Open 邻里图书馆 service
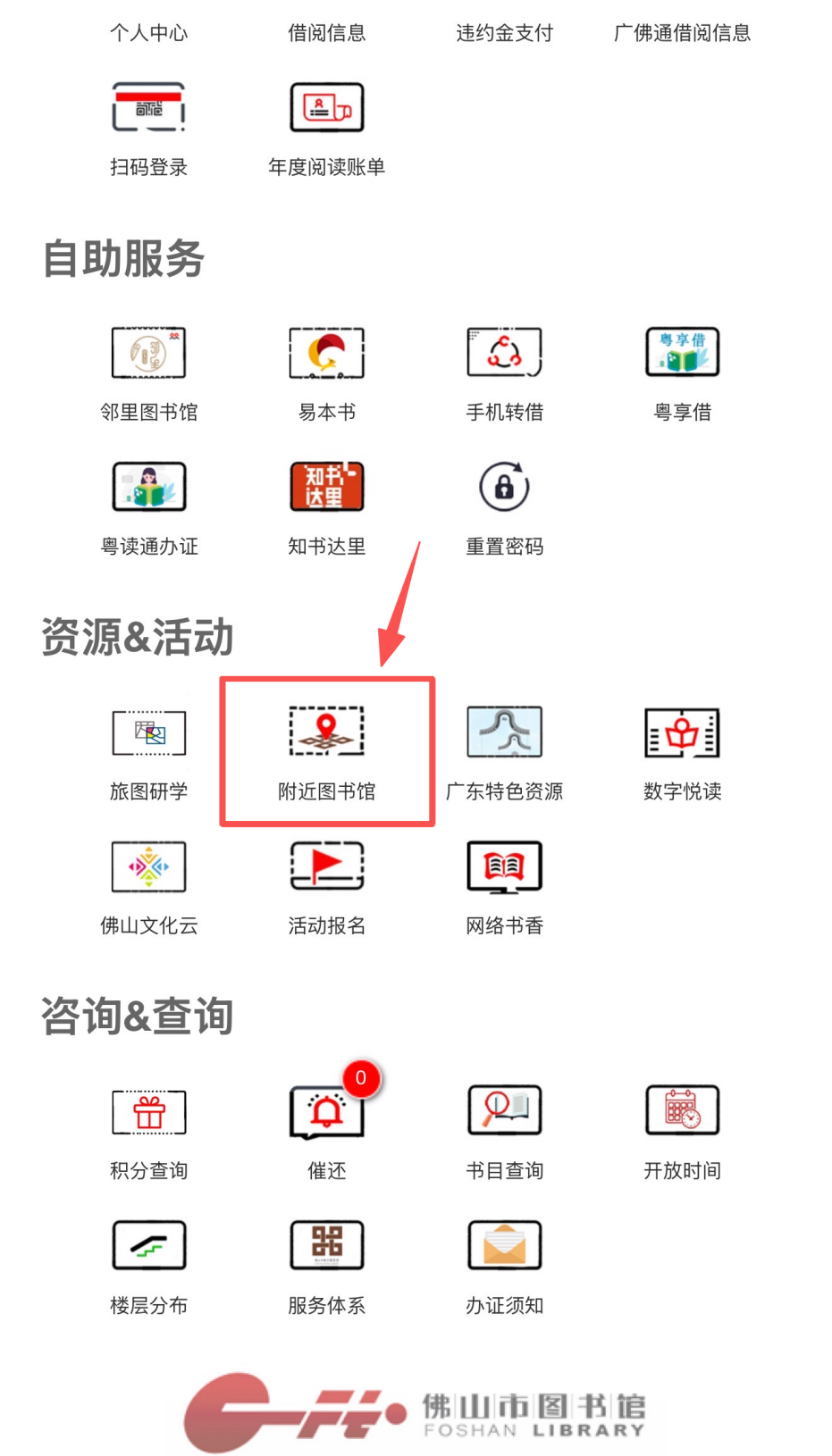 [x=148, y=354]
